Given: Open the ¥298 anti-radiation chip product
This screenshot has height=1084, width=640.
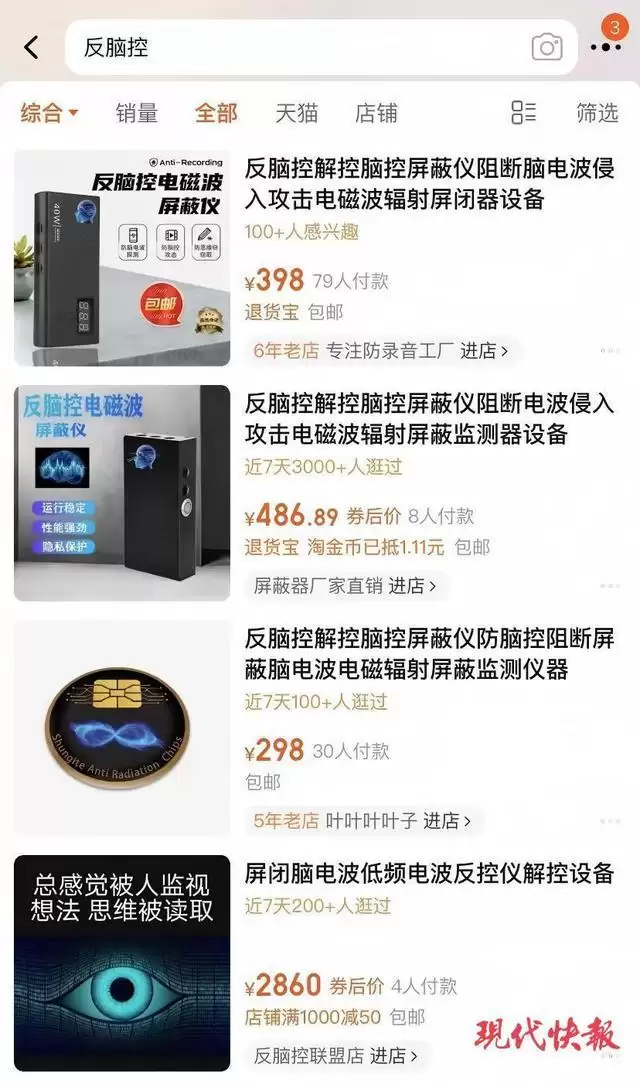Looking at the screenshot, I should pos(429,653).
